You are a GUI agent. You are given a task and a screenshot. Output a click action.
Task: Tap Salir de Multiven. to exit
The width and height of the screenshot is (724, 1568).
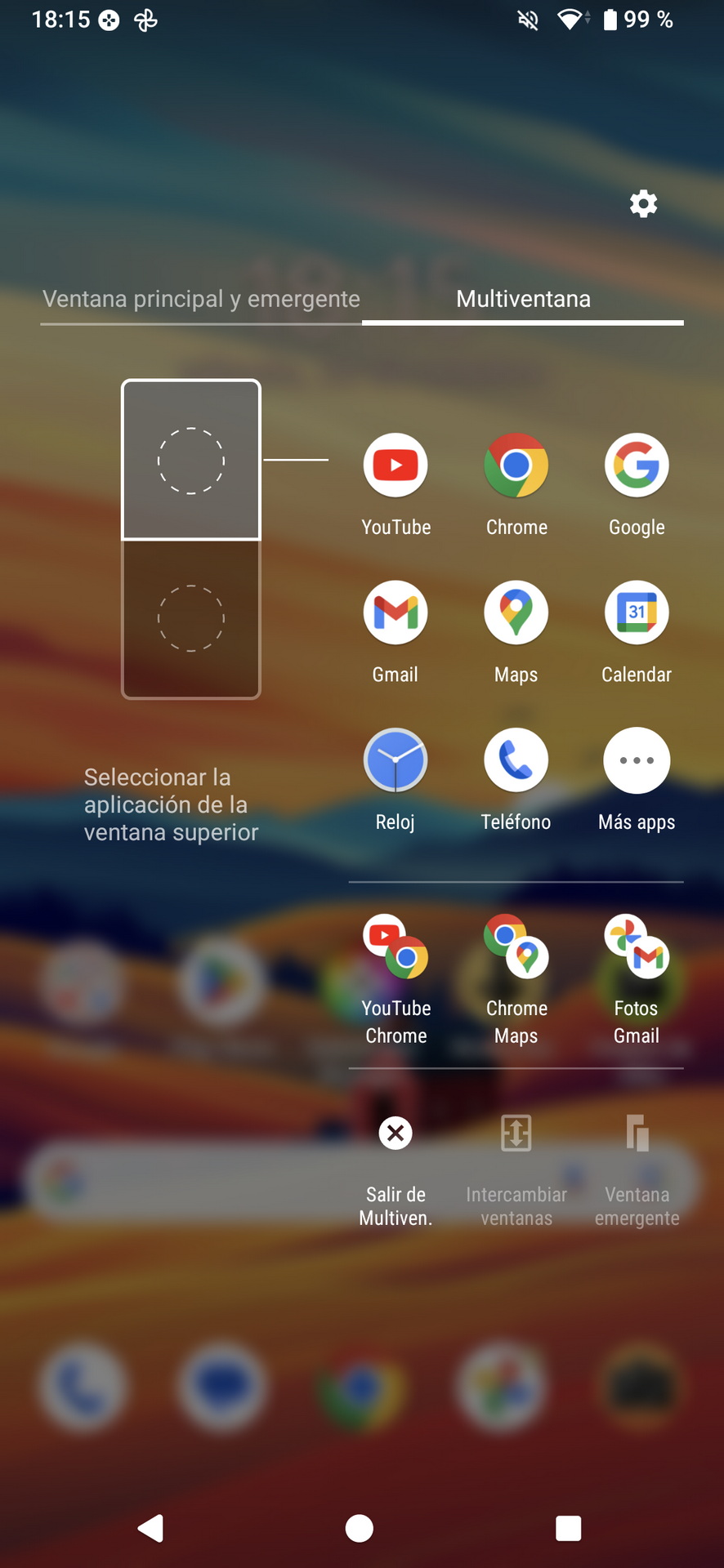point(396,1170)
